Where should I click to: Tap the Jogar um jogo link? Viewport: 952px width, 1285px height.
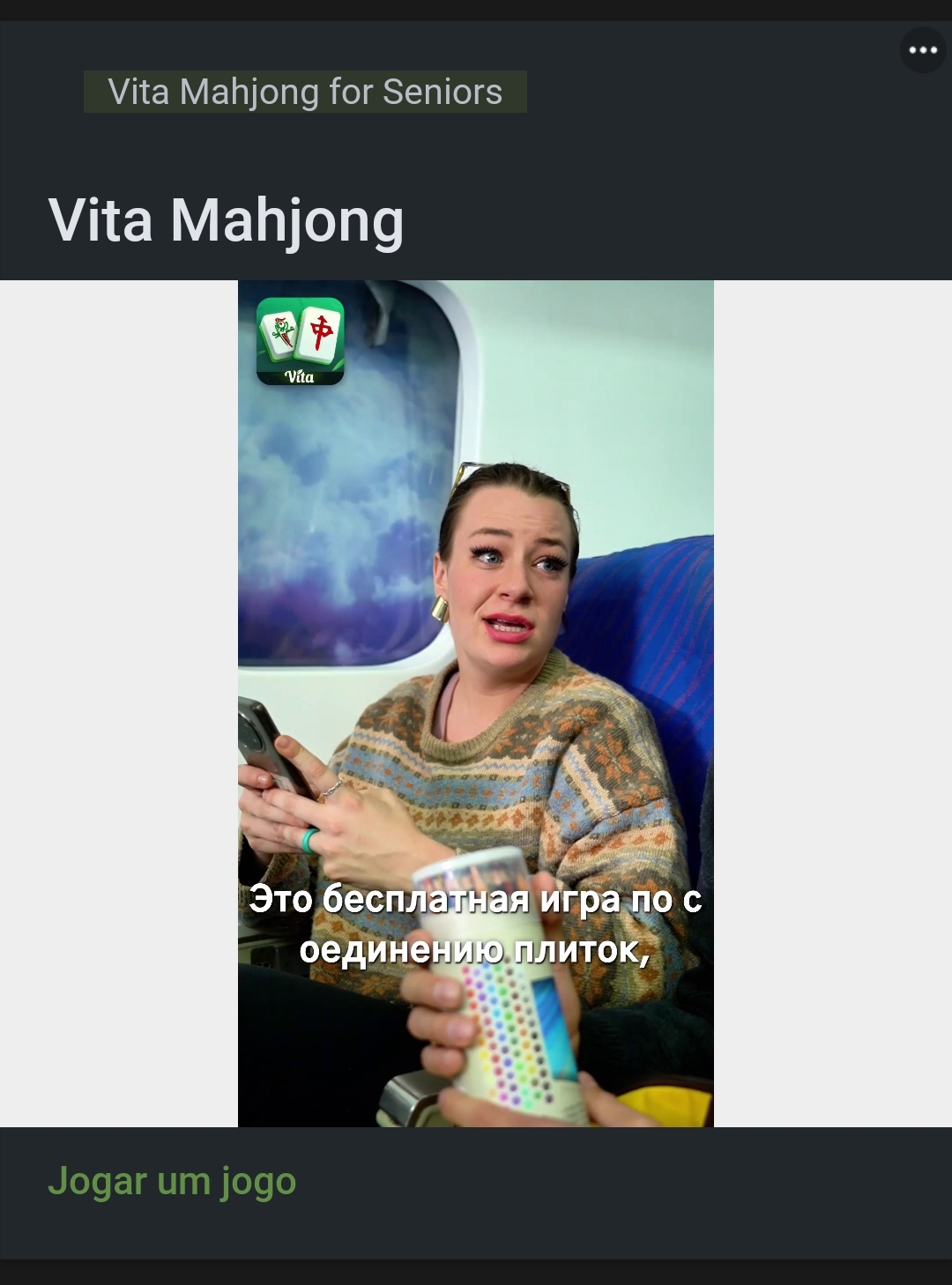pos(172,1180)
